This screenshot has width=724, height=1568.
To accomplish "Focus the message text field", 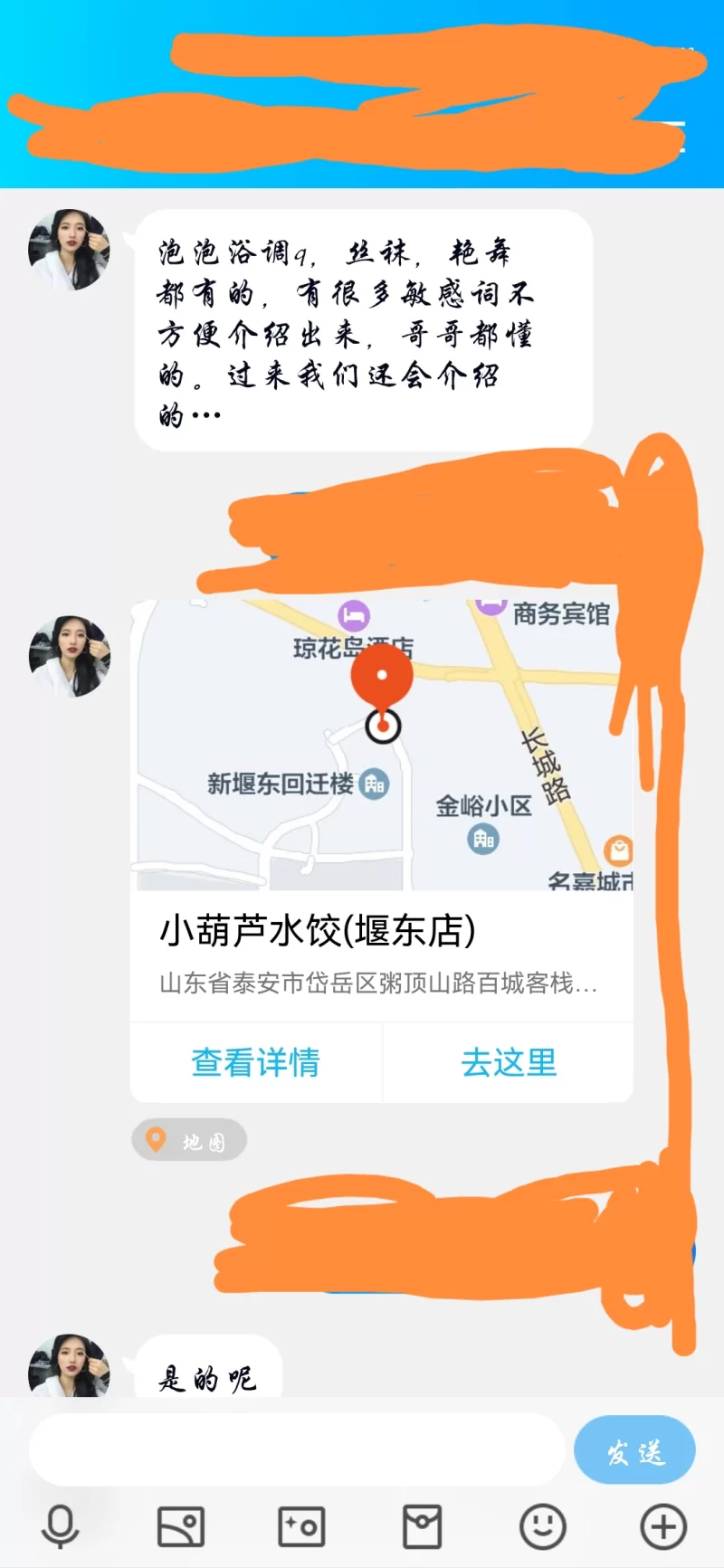I will click(297, 1449).
